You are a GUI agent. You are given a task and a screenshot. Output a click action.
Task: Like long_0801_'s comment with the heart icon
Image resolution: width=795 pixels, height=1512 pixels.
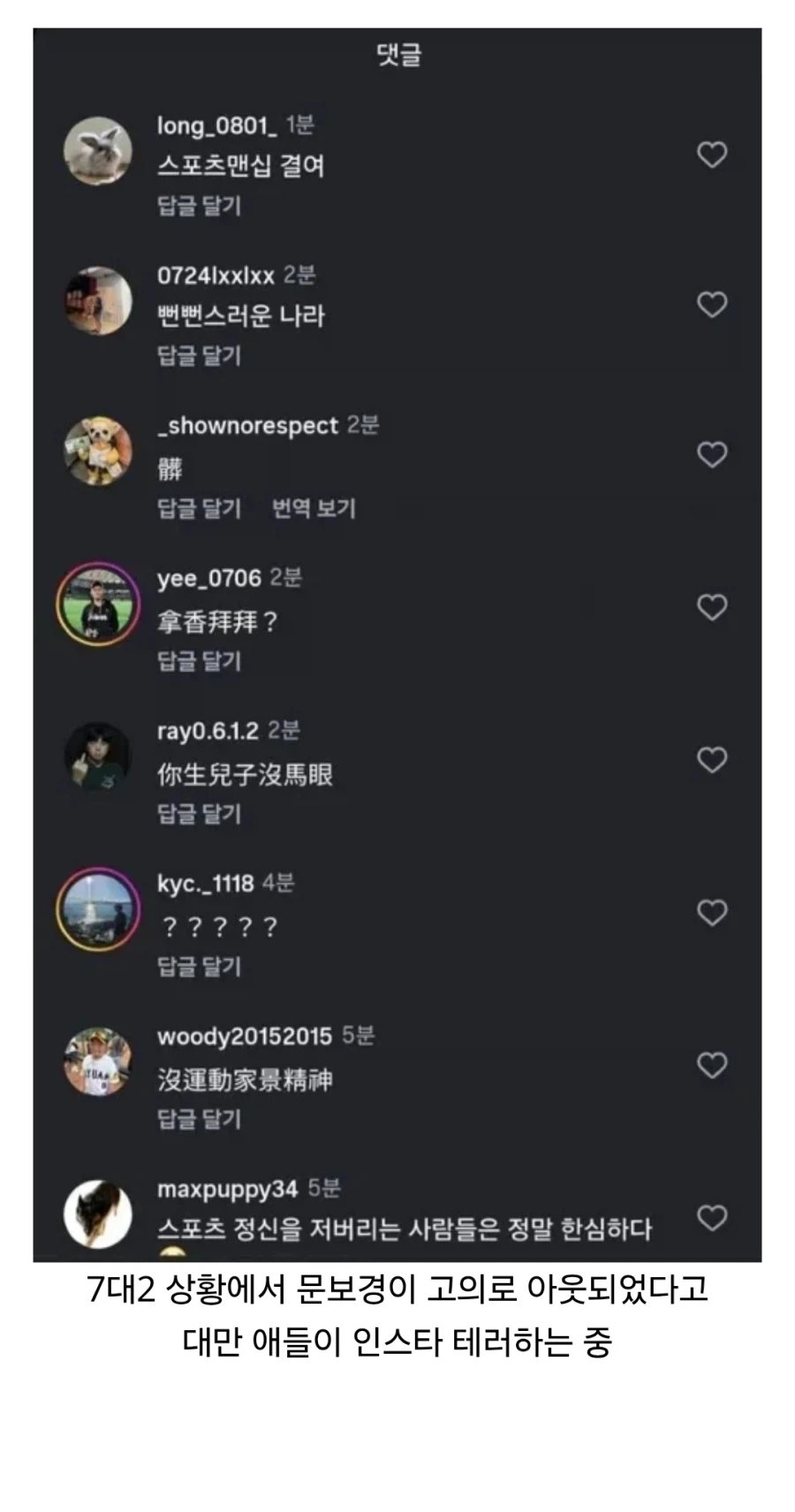(x=709, y=155)
